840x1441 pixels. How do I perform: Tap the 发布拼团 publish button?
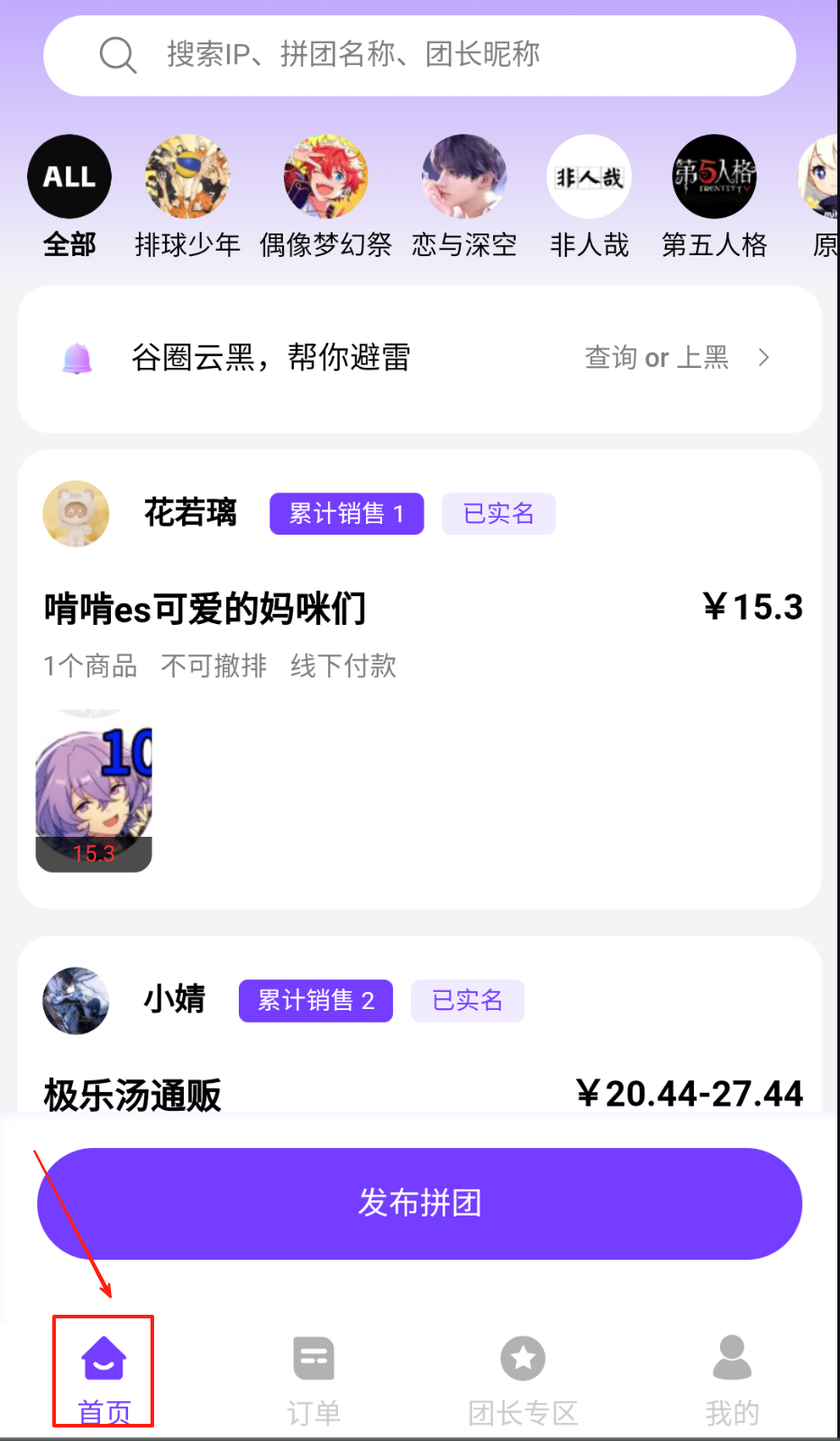[419, 1203]
